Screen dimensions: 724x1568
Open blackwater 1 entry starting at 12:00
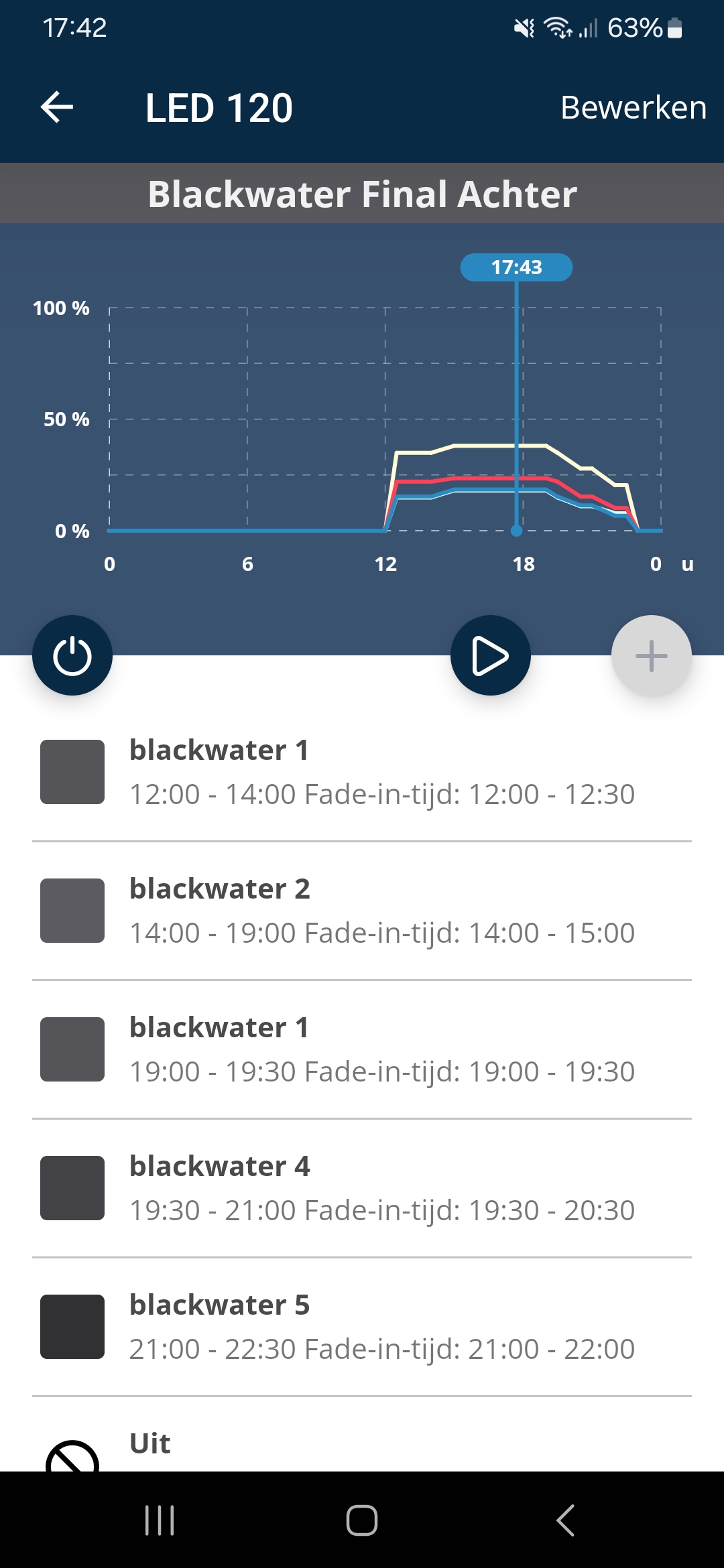pos(362,772)
